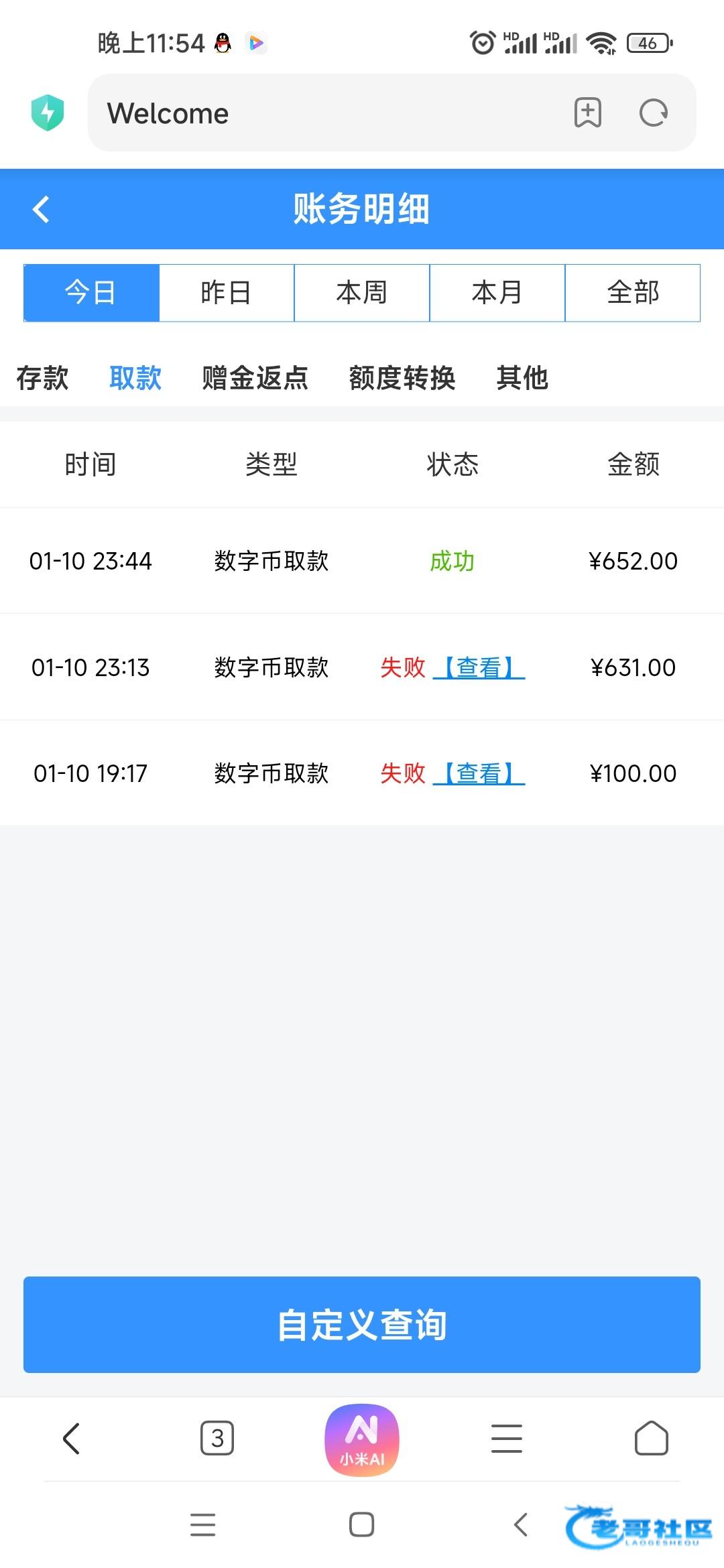Select the 取款 tab
This screenshot has width=724, height=1568.
[135, 378]
